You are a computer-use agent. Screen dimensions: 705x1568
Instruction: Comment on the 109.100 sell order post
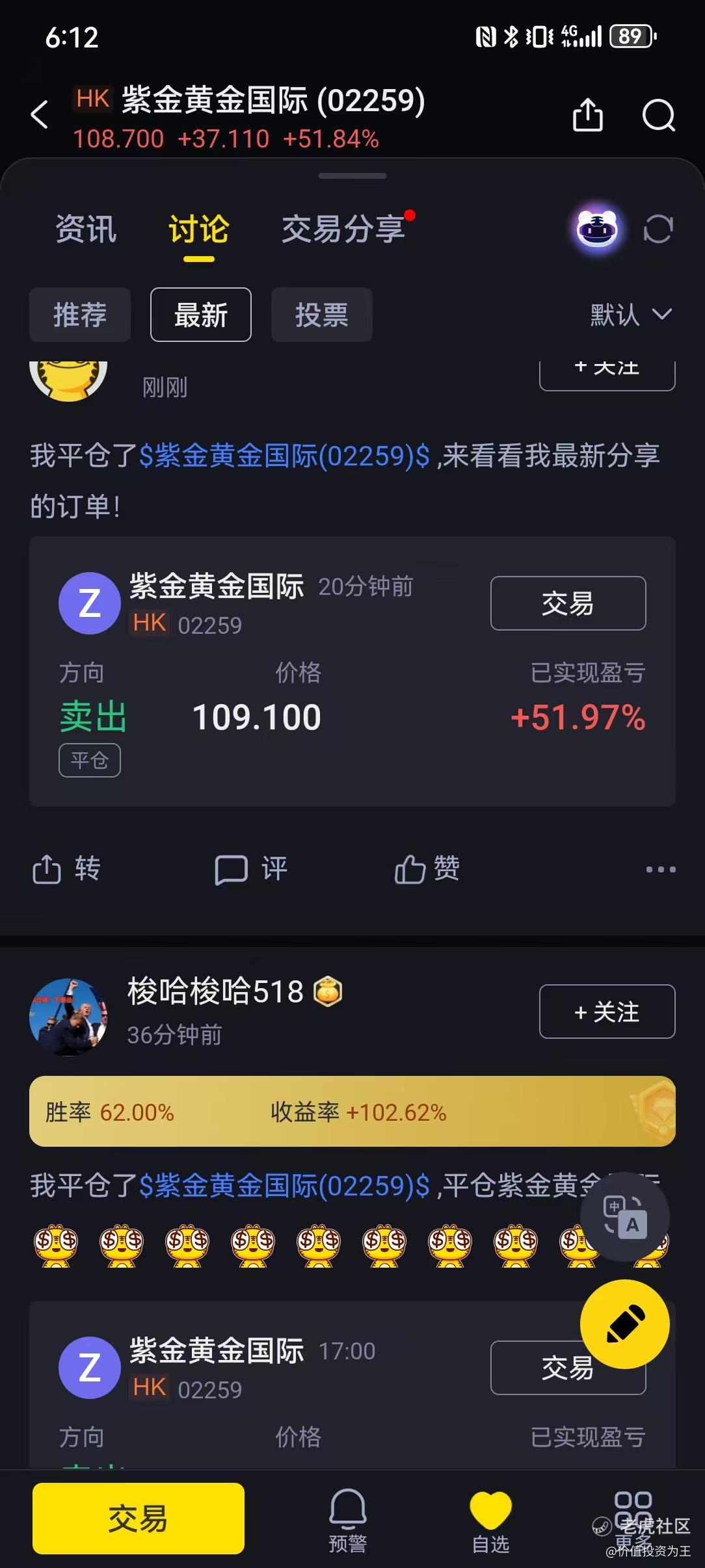(251, 869)
